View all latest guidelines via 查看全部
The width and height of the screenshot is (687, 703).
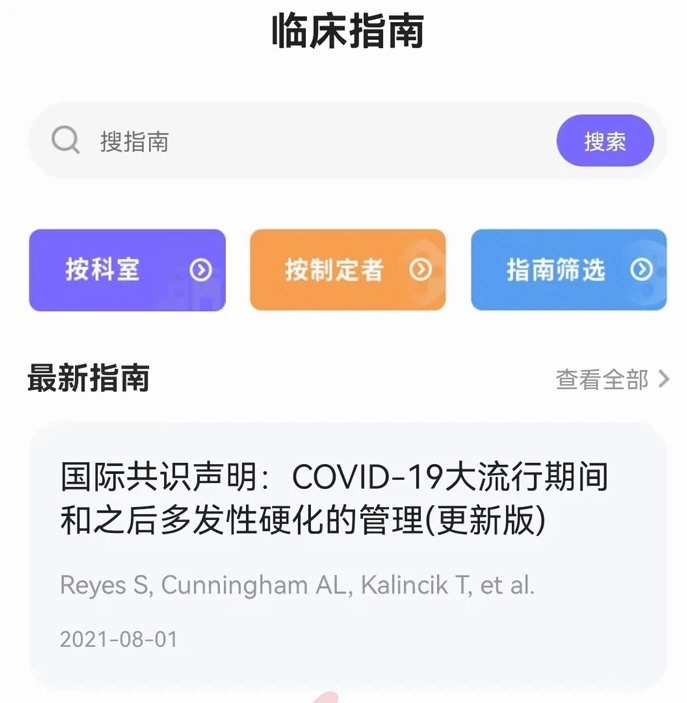(x=611, y=379)
